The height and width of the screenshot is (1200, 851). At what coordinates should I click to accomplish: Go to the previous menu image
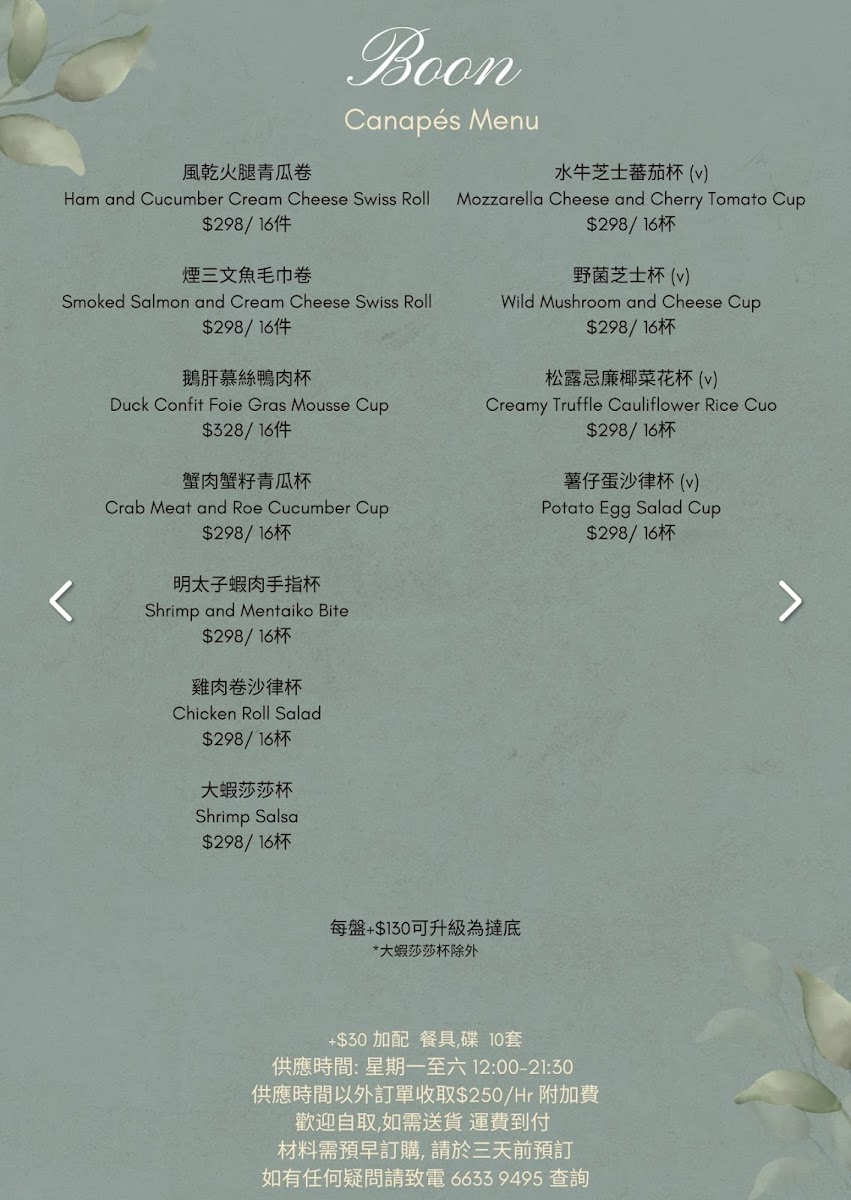coord(61,601)
